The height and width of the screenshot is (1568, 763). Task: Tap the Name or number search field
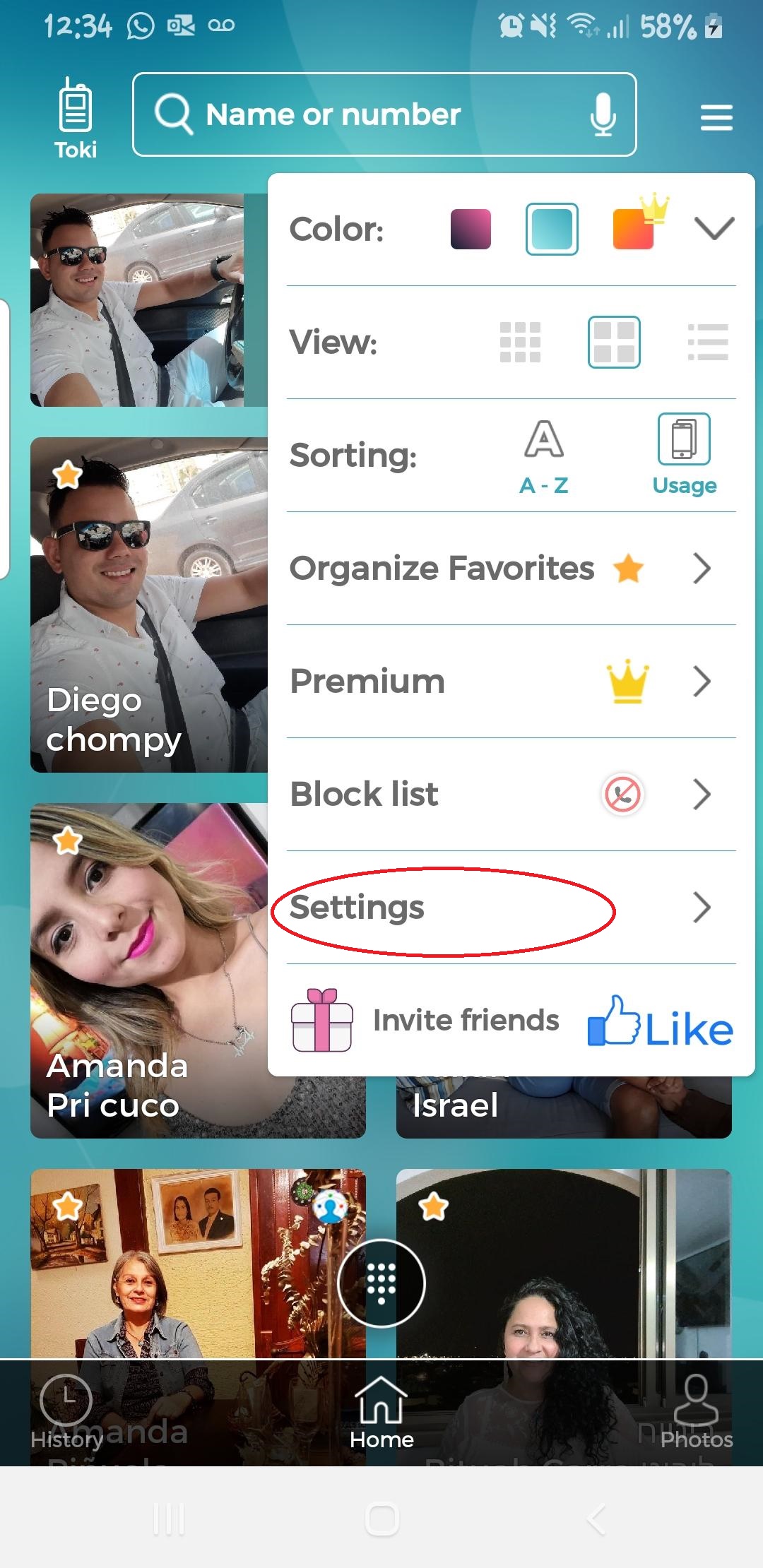click(384, 114)
